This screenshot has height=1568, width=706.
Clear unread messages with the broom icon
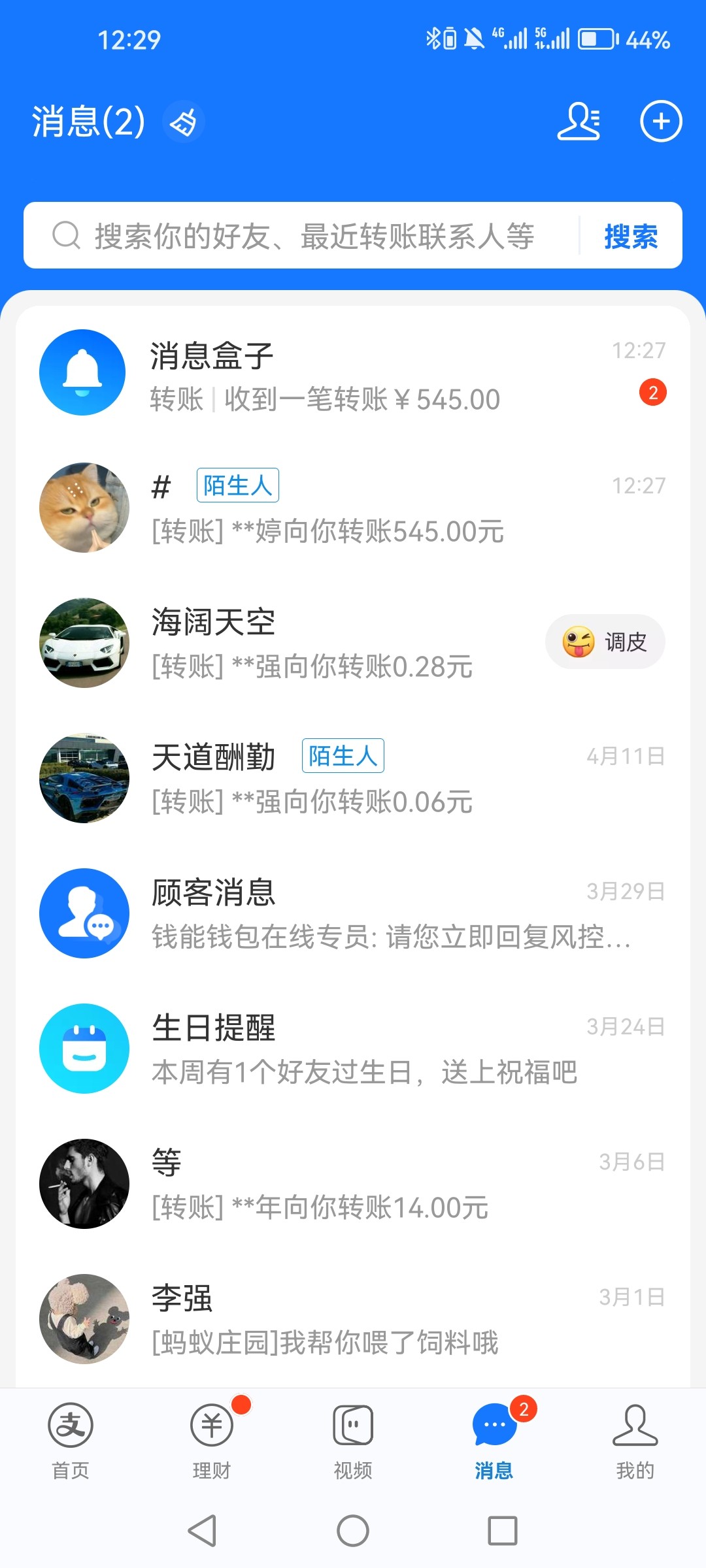coord(184,122)
